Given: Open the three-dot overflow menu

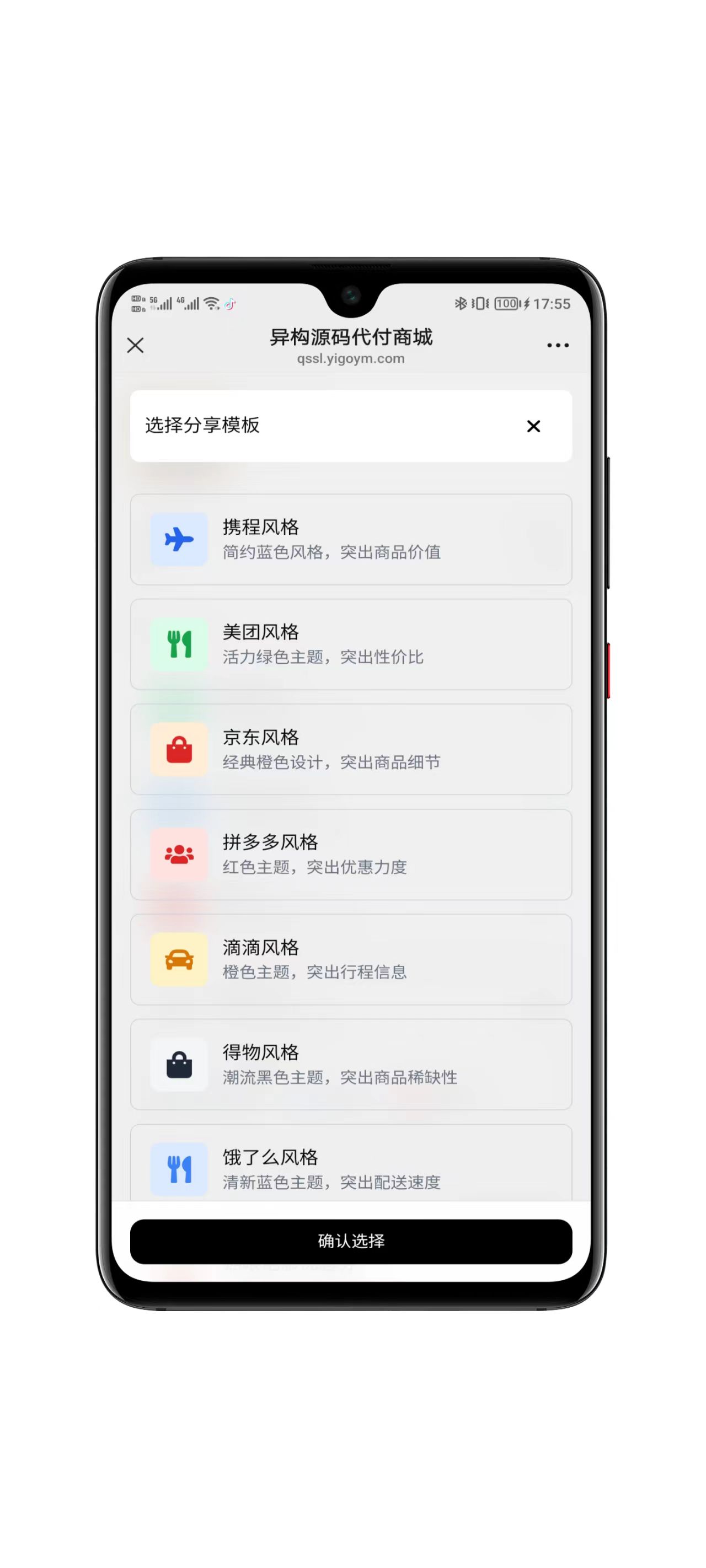Looking at the screenshot, I should point(558,345).
